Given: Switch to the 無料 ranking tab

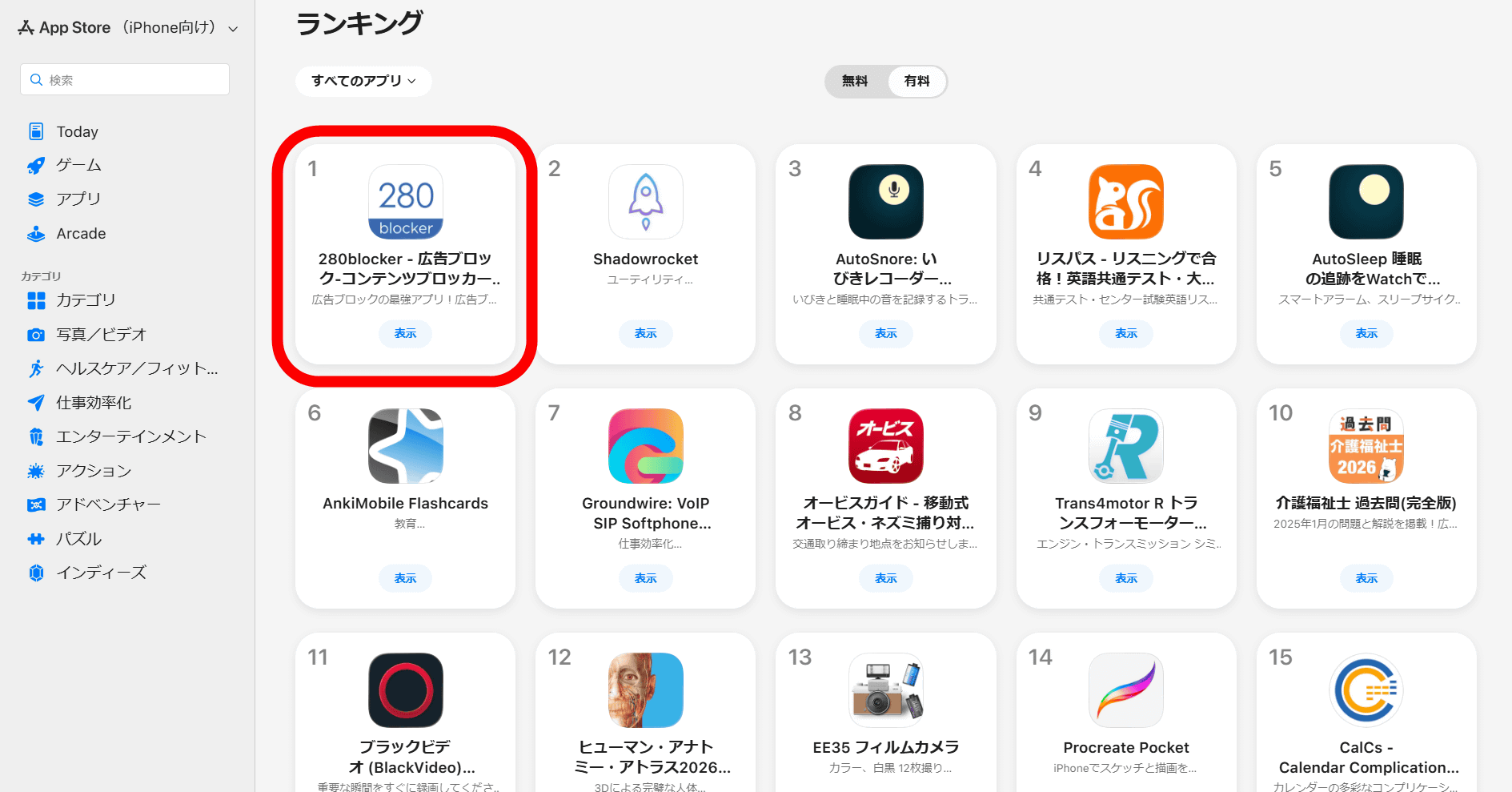Looking at the screenshot, I should coord(854,81).
